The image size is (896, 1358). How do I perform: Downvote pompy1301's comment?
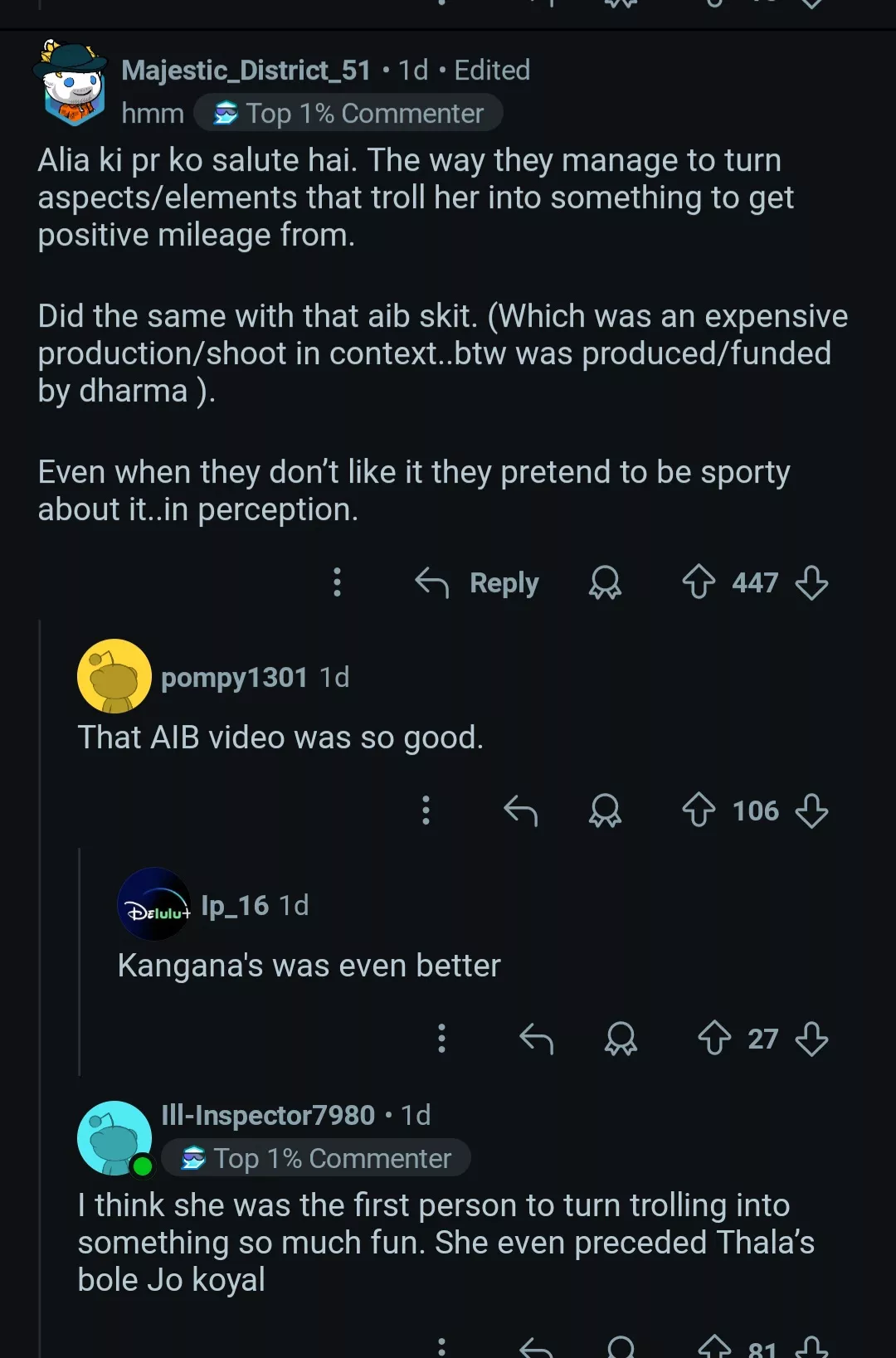(811, 810)
